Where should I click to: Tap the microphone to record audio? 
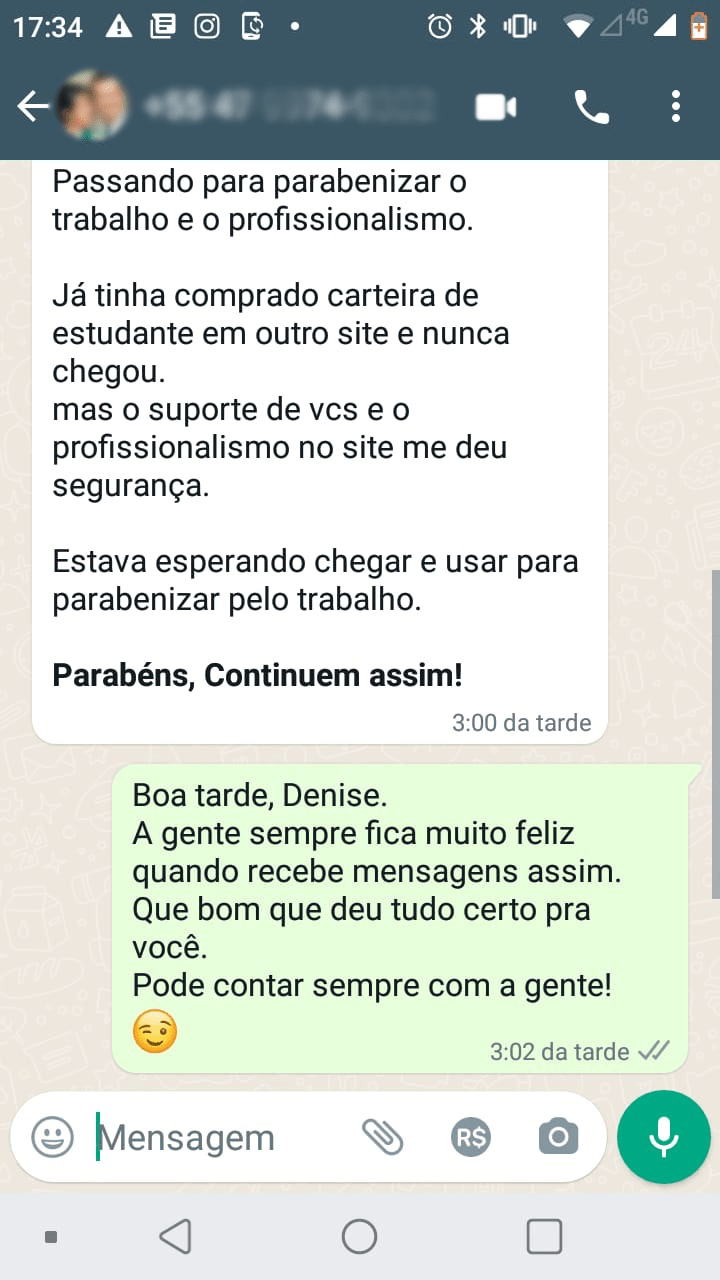[x=663, y=1137]
